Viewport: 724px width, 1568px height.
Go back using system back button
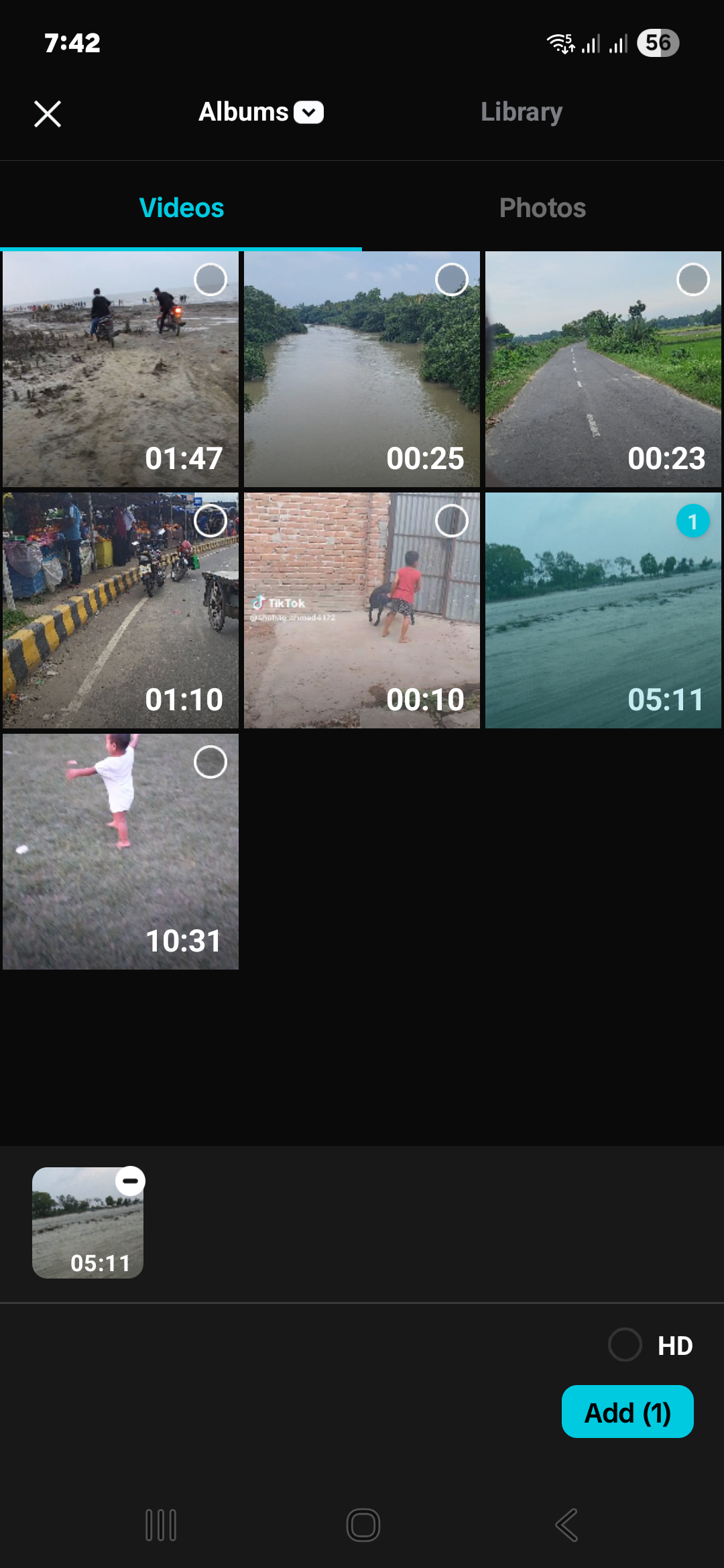pyautogui.click(x=566, y=1525)
